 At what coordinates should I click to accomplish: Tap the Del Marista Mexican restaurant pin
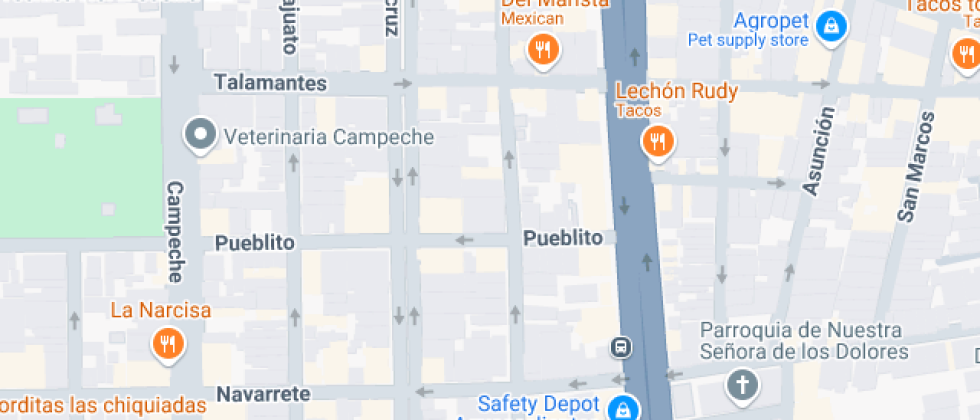[541, 49]
